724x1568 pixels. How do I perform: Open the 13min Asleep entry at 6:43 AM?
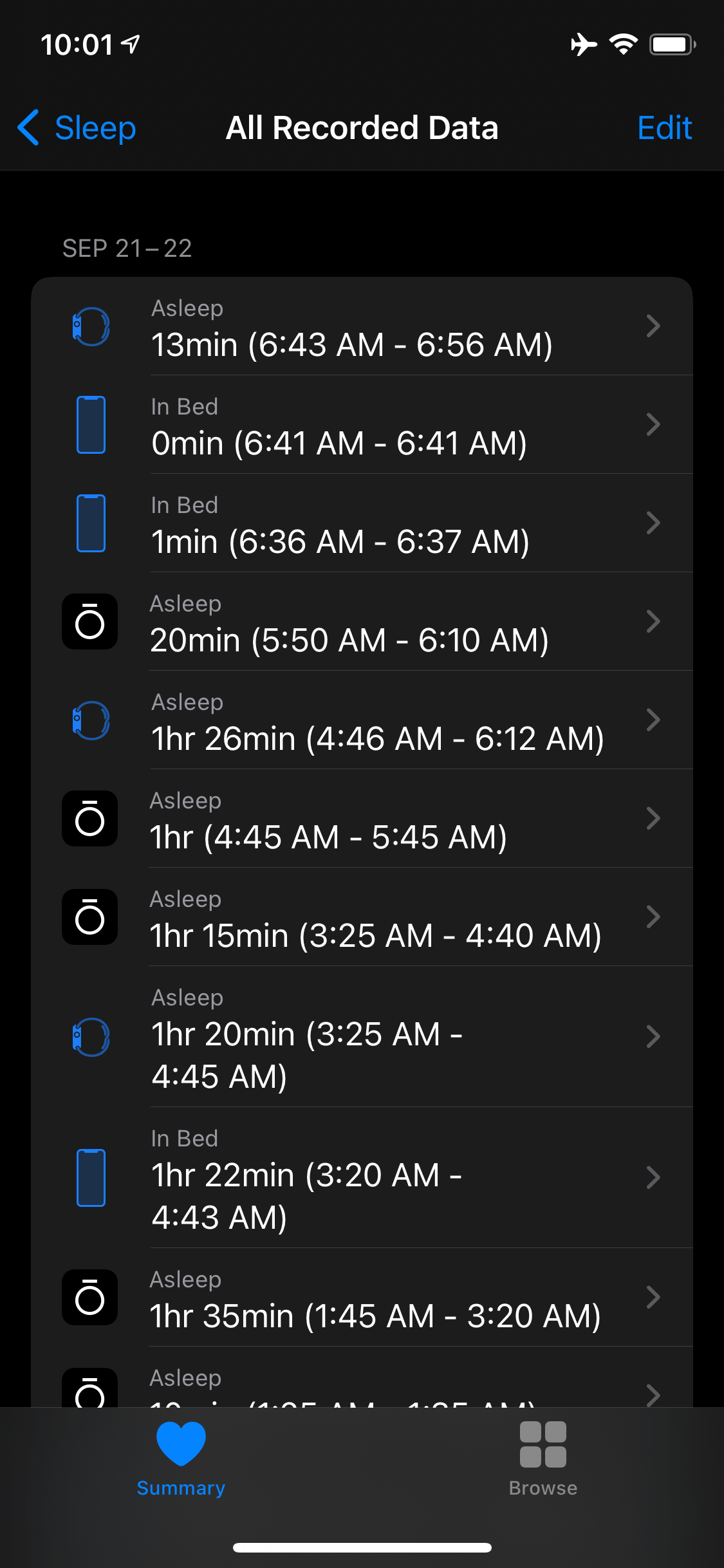coord(362,326)
